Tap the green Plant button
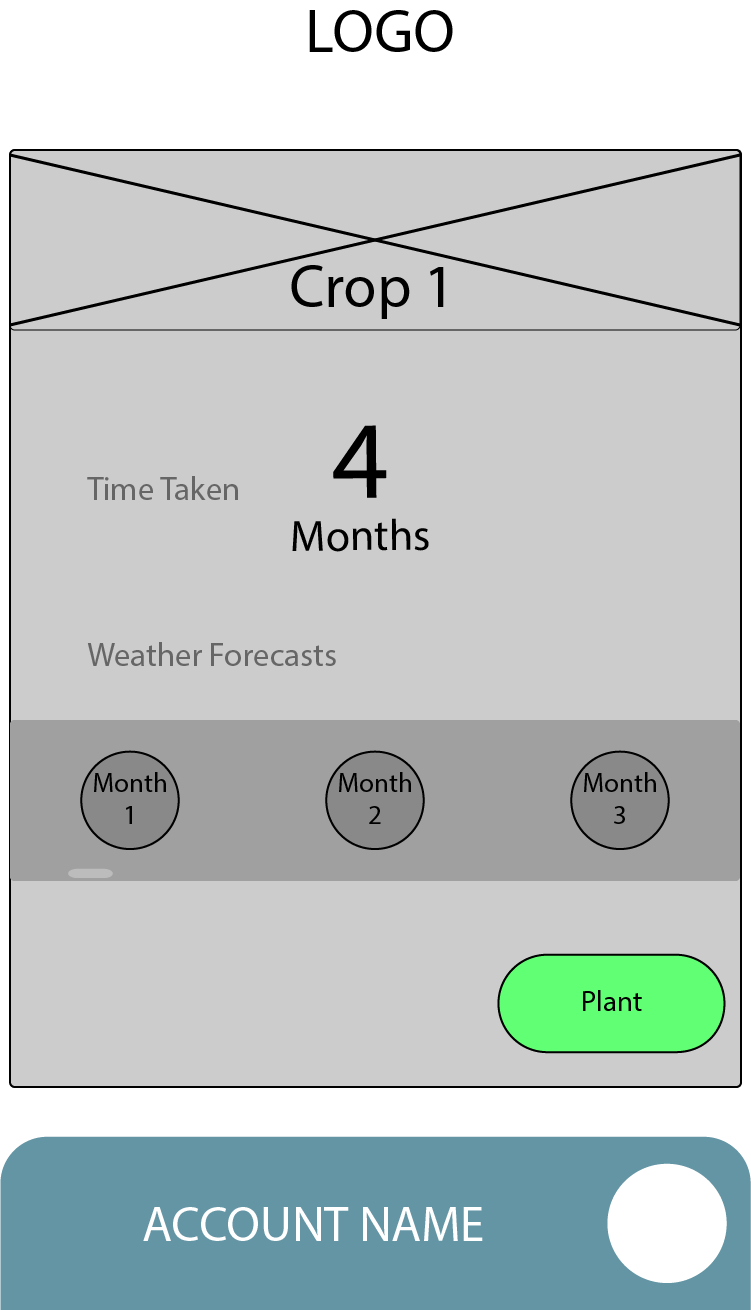751x1310 pixels. [x=611, y=1003]
